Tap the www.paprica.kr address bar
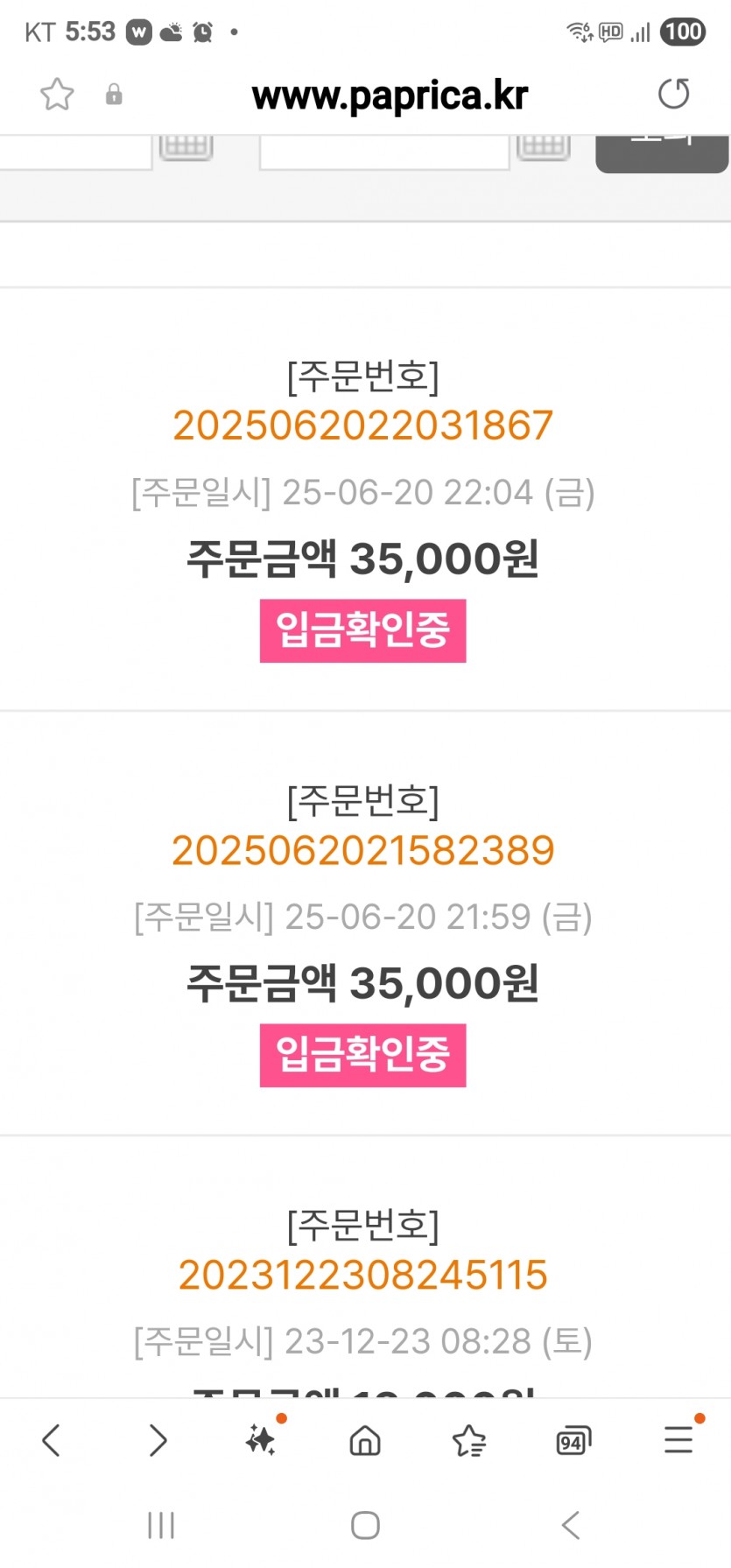The width and height of the screenshot is (731, 1568). coord(390,95)
